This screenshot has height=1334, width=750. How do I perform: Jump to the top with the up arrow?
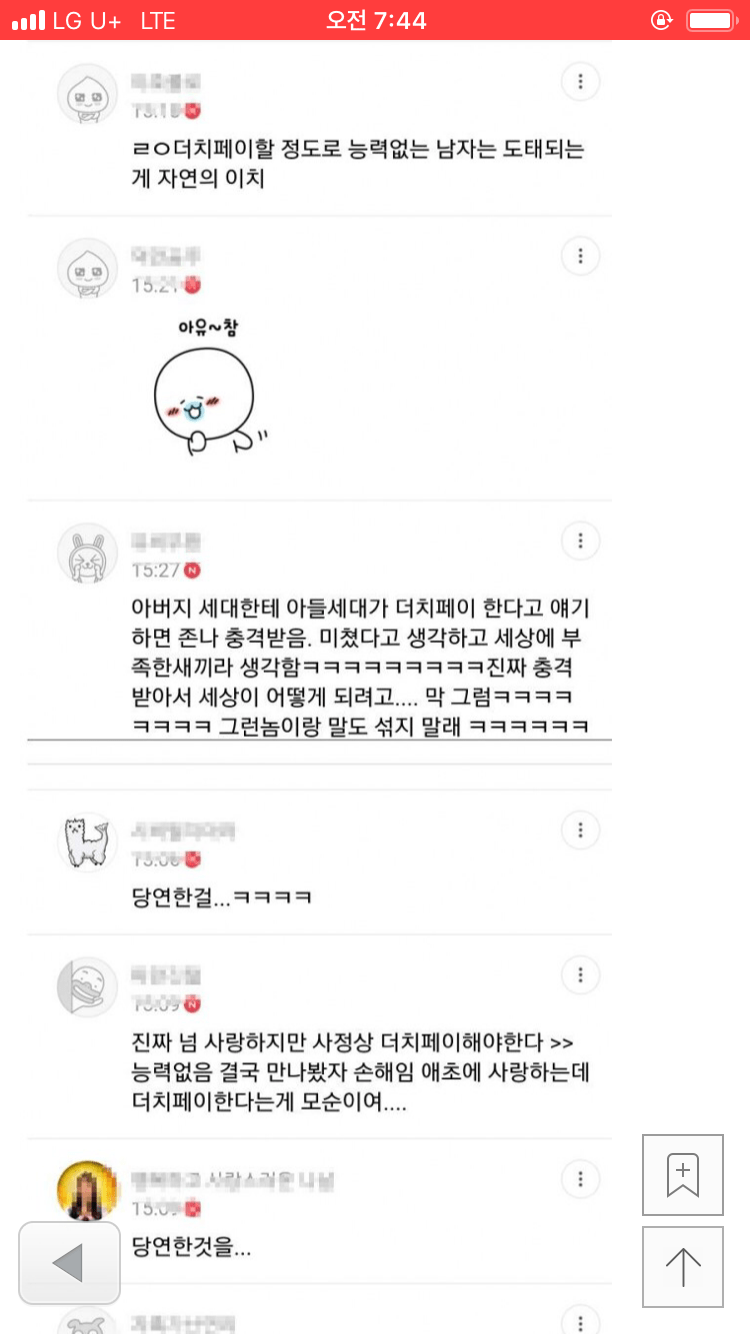683,1267
